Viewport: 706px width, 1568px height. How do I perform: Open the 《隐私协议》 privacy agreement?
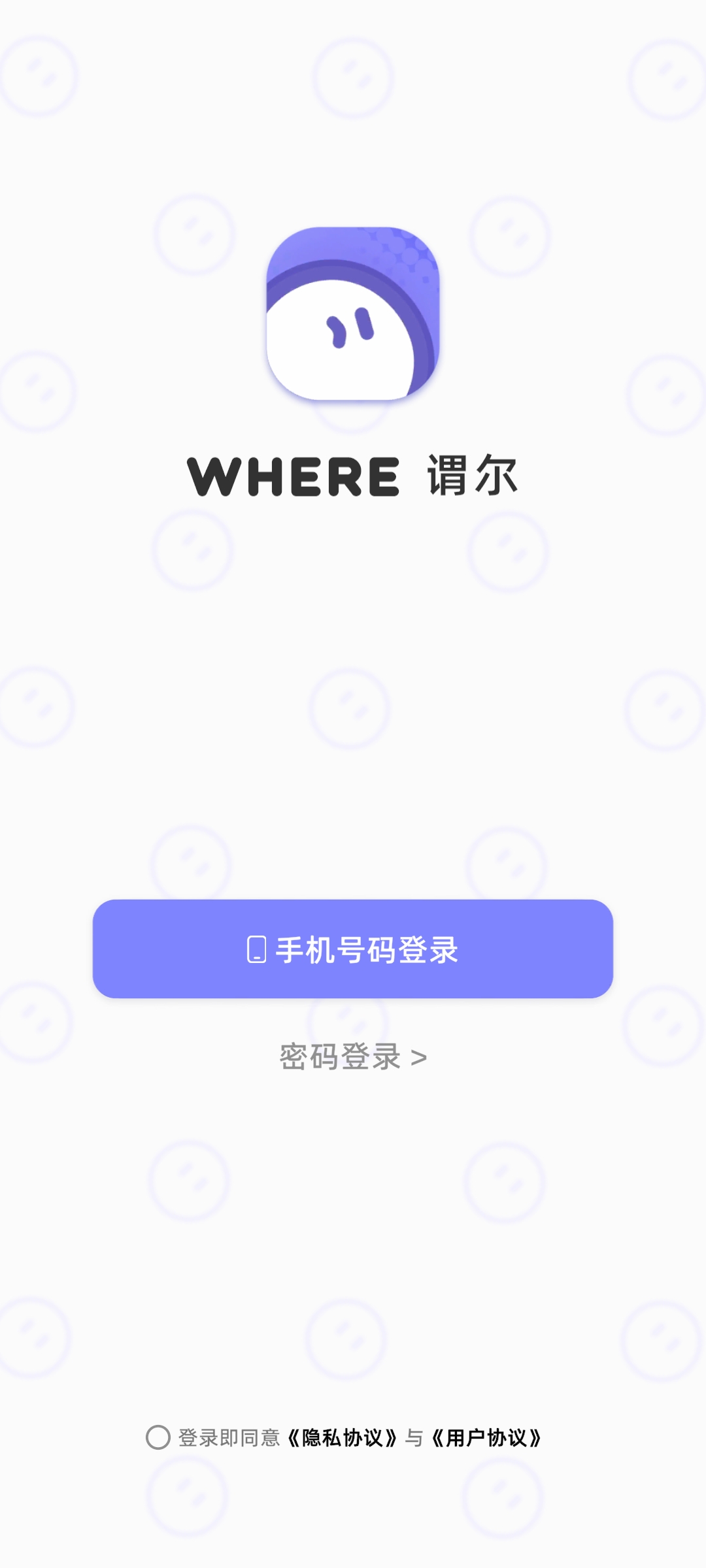(343, 1438)
